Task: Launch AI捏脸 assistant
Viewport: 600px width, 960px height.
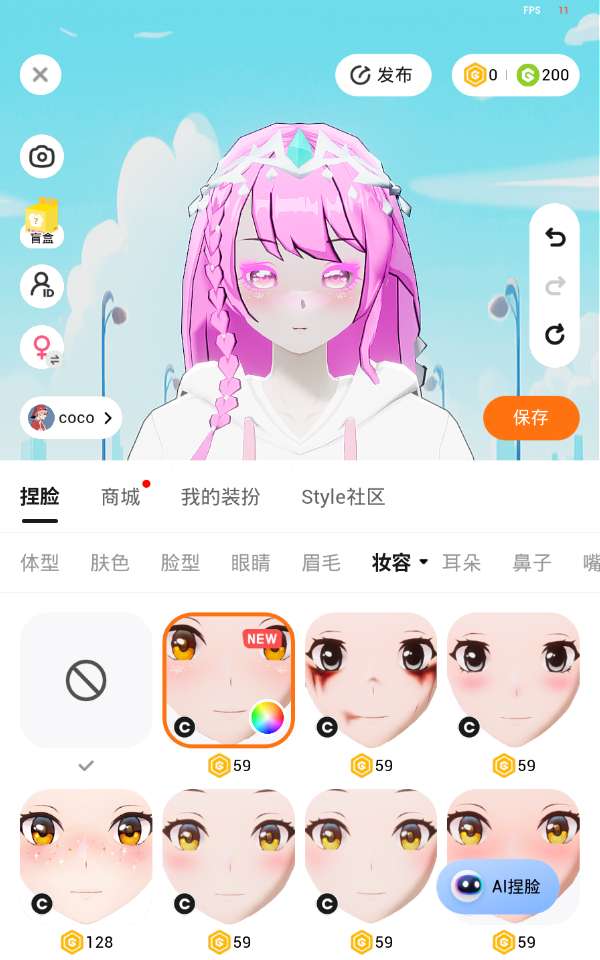Action: (x=497, y=886)
